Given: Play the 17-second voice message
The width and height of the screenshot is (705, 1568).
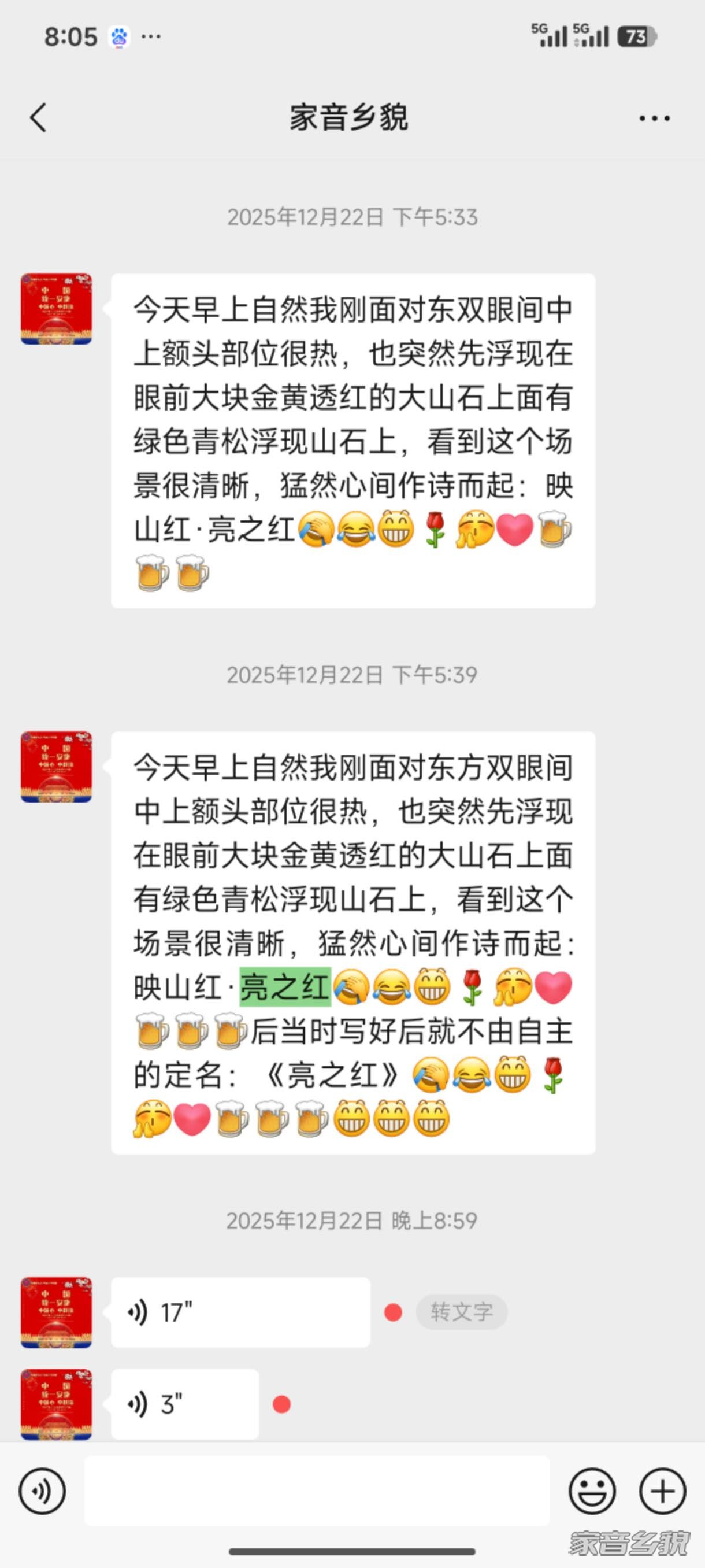Looking at the screenshot, I should (x=240, y=1312).
